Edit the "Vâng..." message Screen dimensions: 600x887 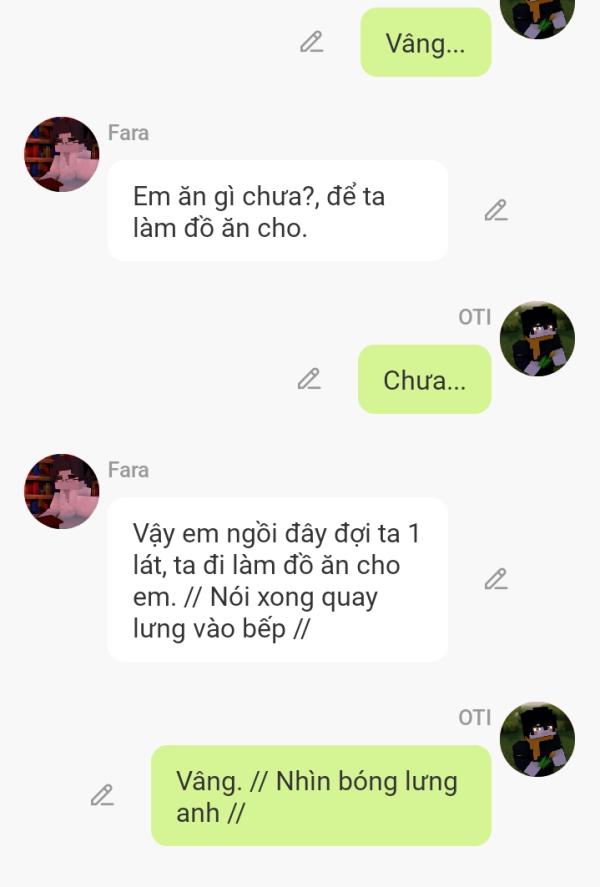[312, 42]
